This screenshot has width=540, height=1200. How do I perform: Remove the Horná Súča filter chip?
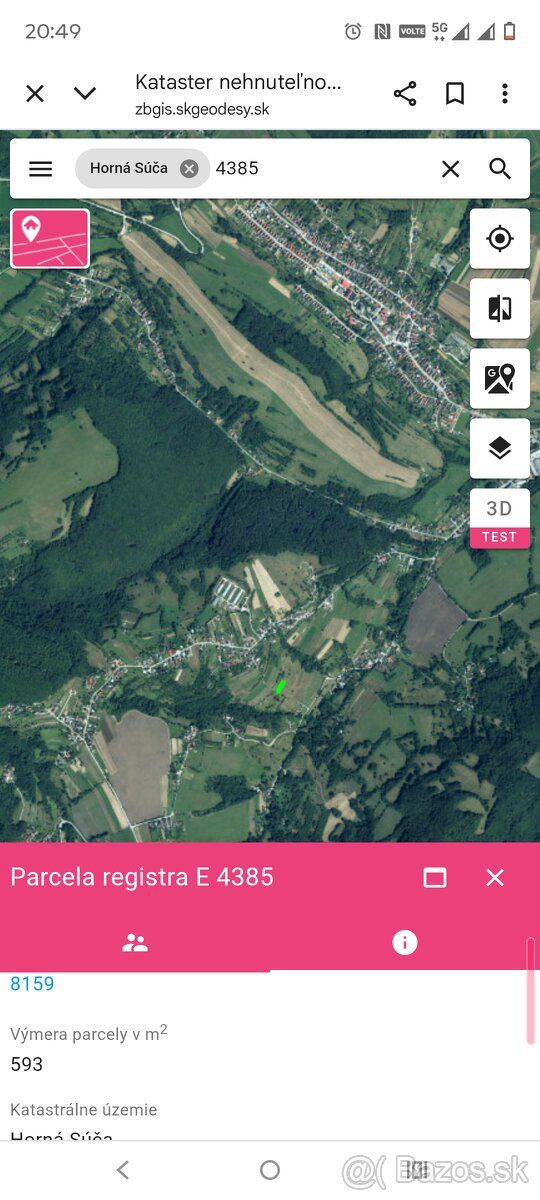pos(189,169)
